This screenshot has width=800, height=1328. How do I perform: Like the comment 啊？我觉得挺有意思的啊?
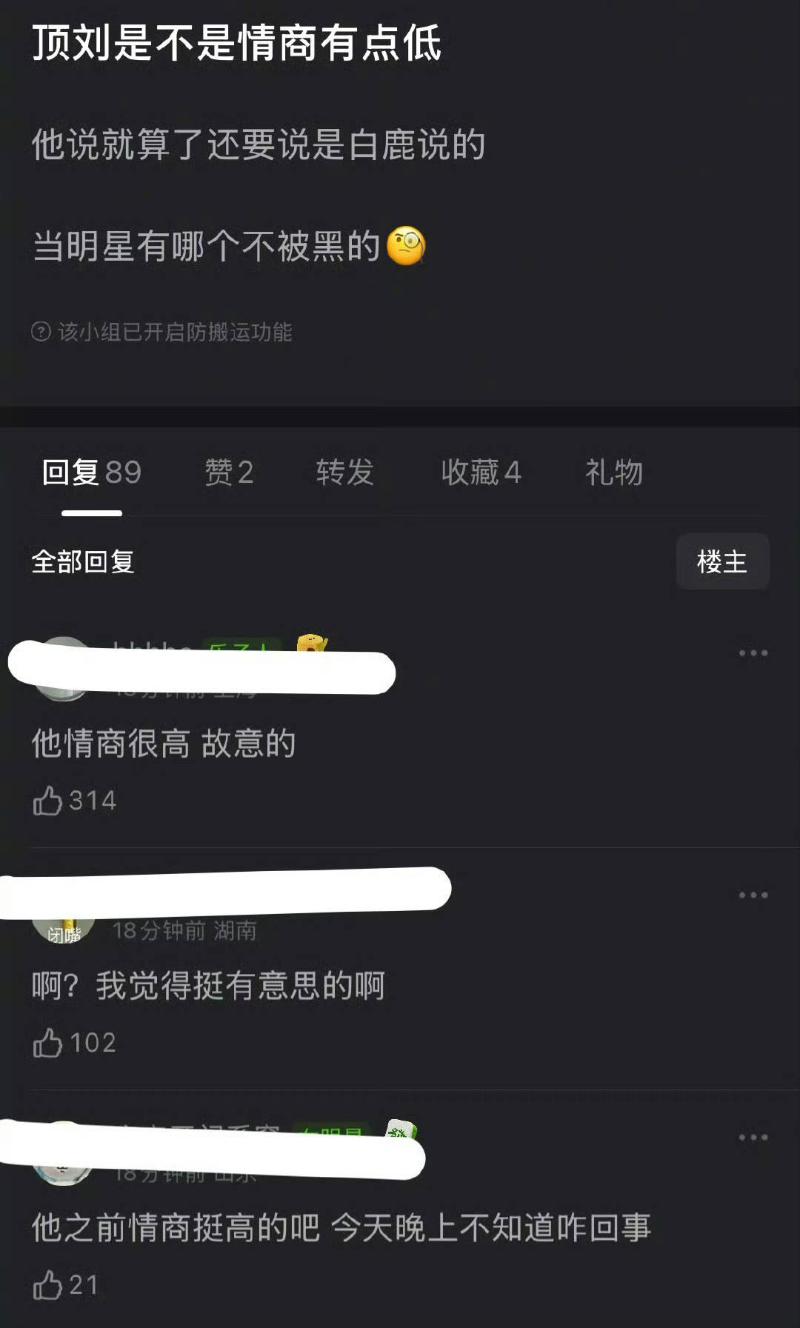tap(48, 1043)
